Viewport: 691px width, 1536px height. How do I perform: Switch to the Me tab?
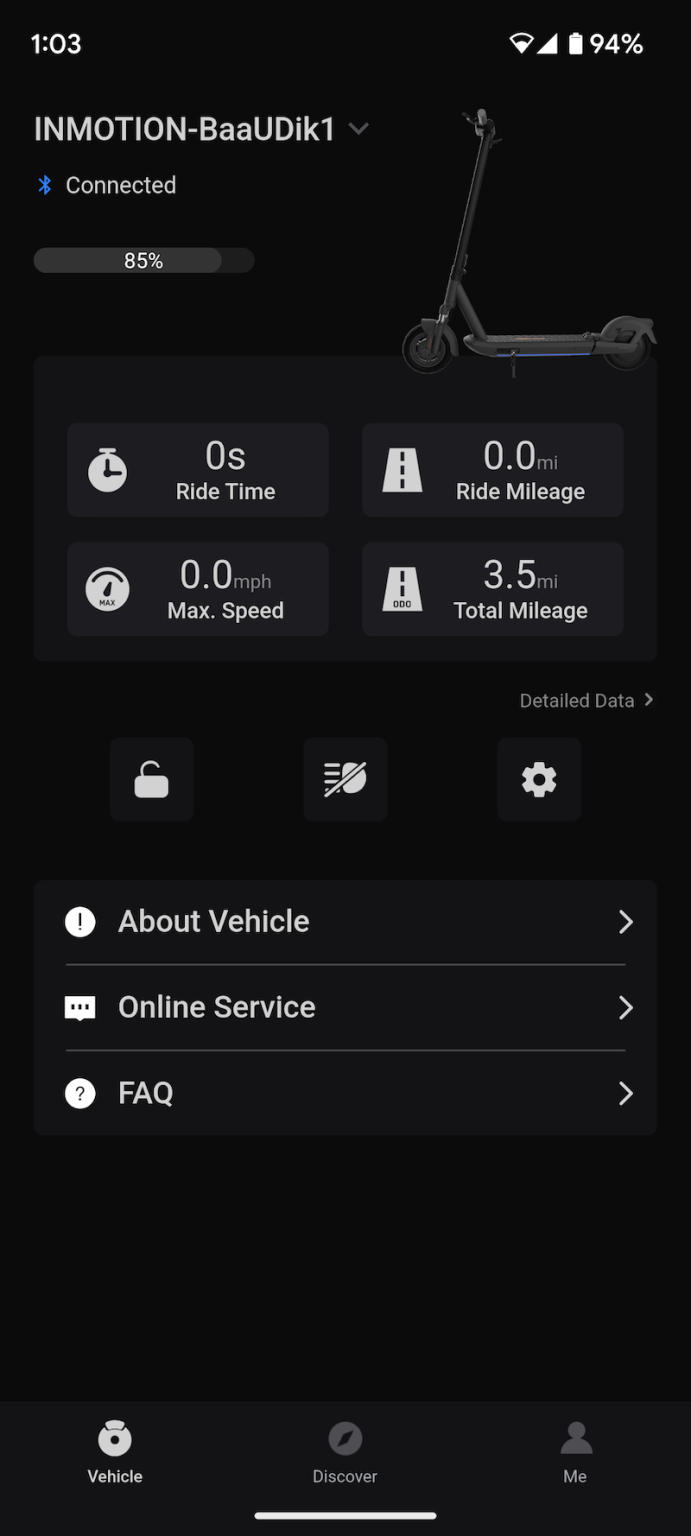pyautogui.click(x=575, y=1453)
